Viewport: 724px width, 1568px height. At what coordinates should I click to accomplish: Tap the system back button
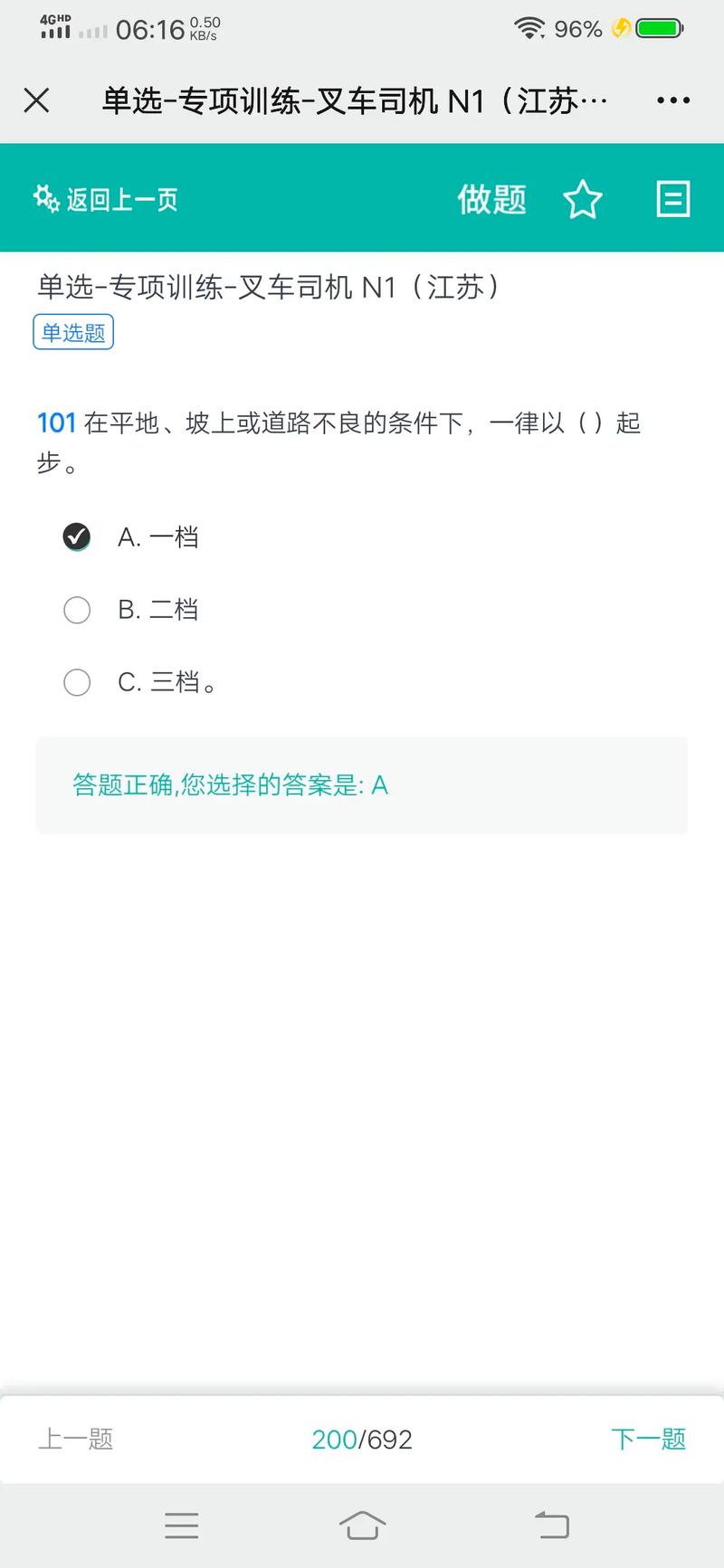pos(551,1525)
